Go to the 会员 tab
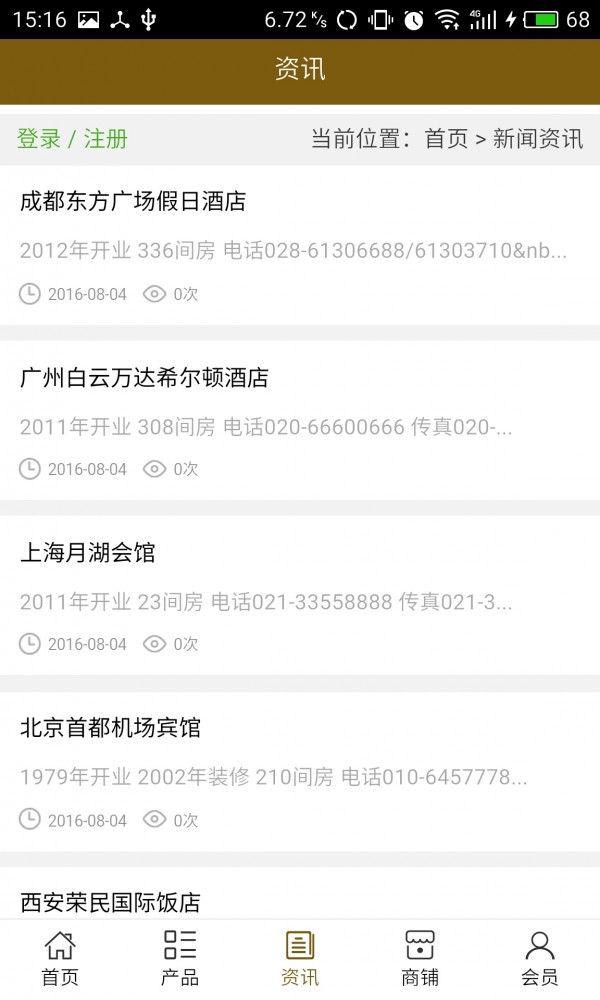600x1000 pixels. click(x=539, y=959)
